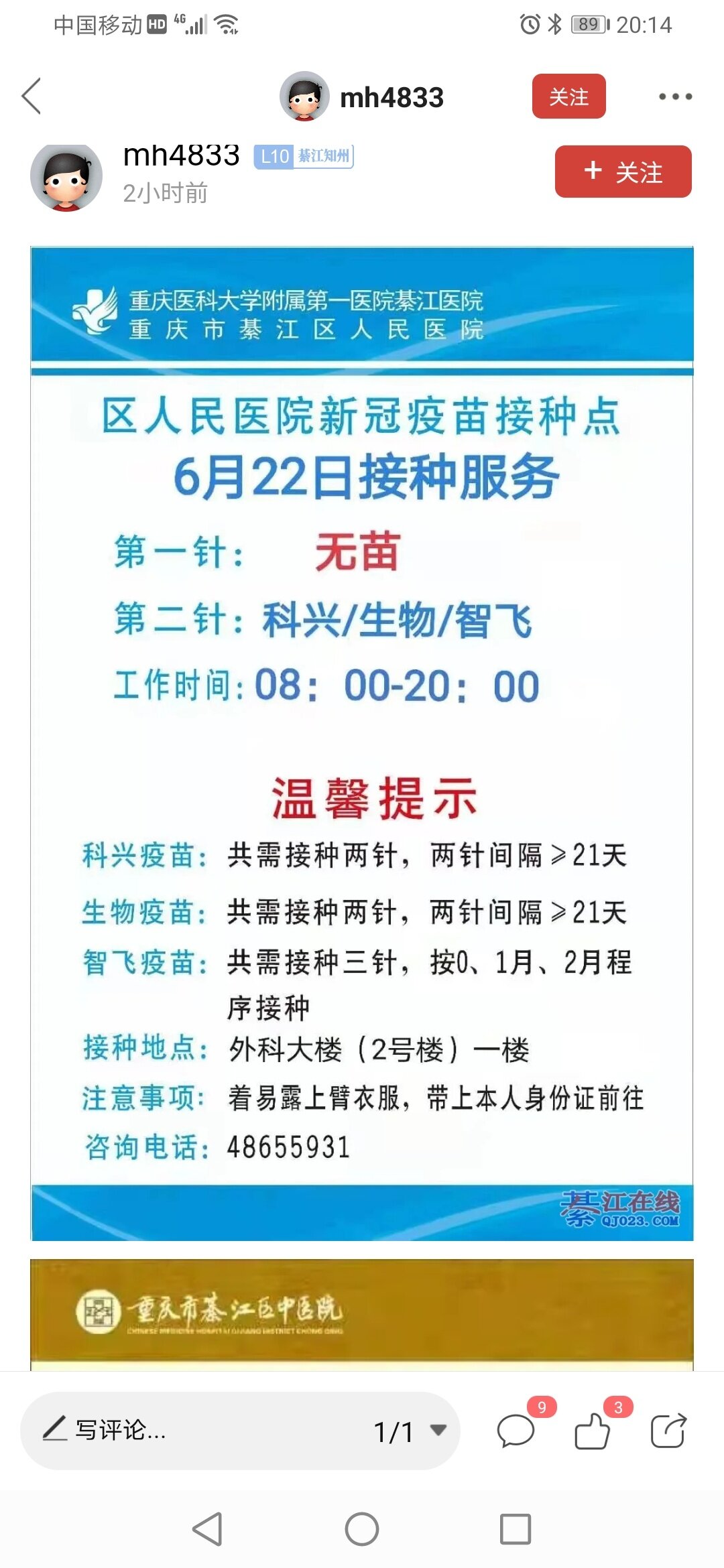724x1568 pixels.
Task: Share this post using the share icon
Action: coord(668,1431)
